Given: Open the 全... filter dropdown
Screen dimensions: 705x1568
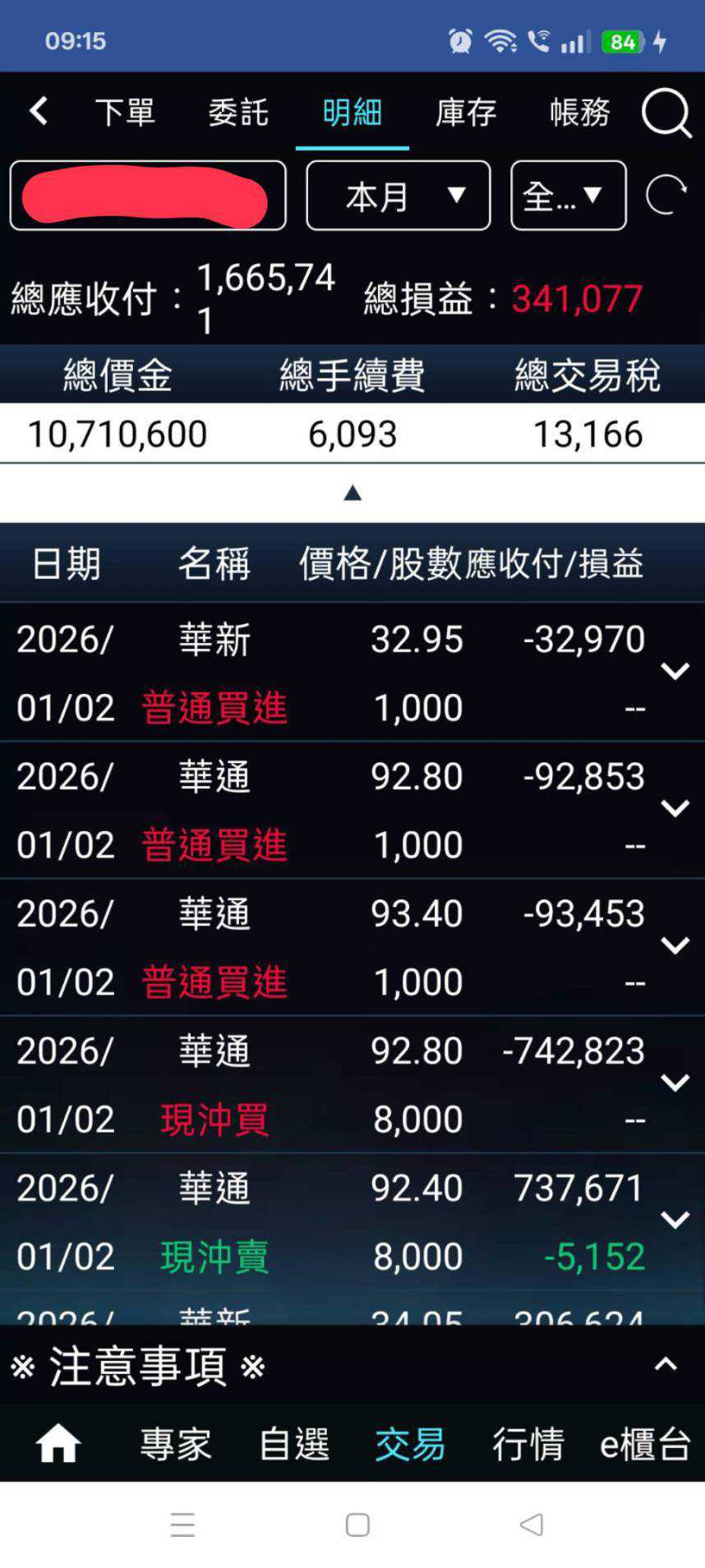Looking at the screenshot, I should [567, 195].
